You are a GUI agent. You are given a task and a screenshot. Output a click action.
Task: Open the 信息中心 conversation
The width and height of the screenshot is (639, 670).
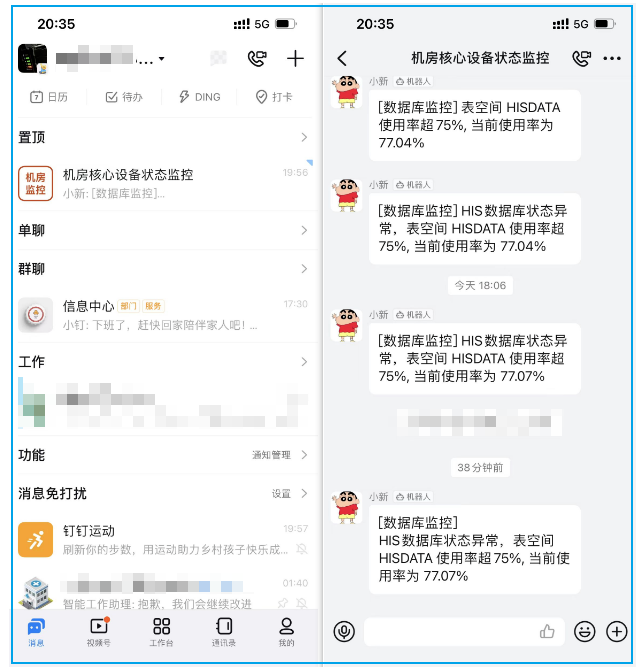(160, 315)
